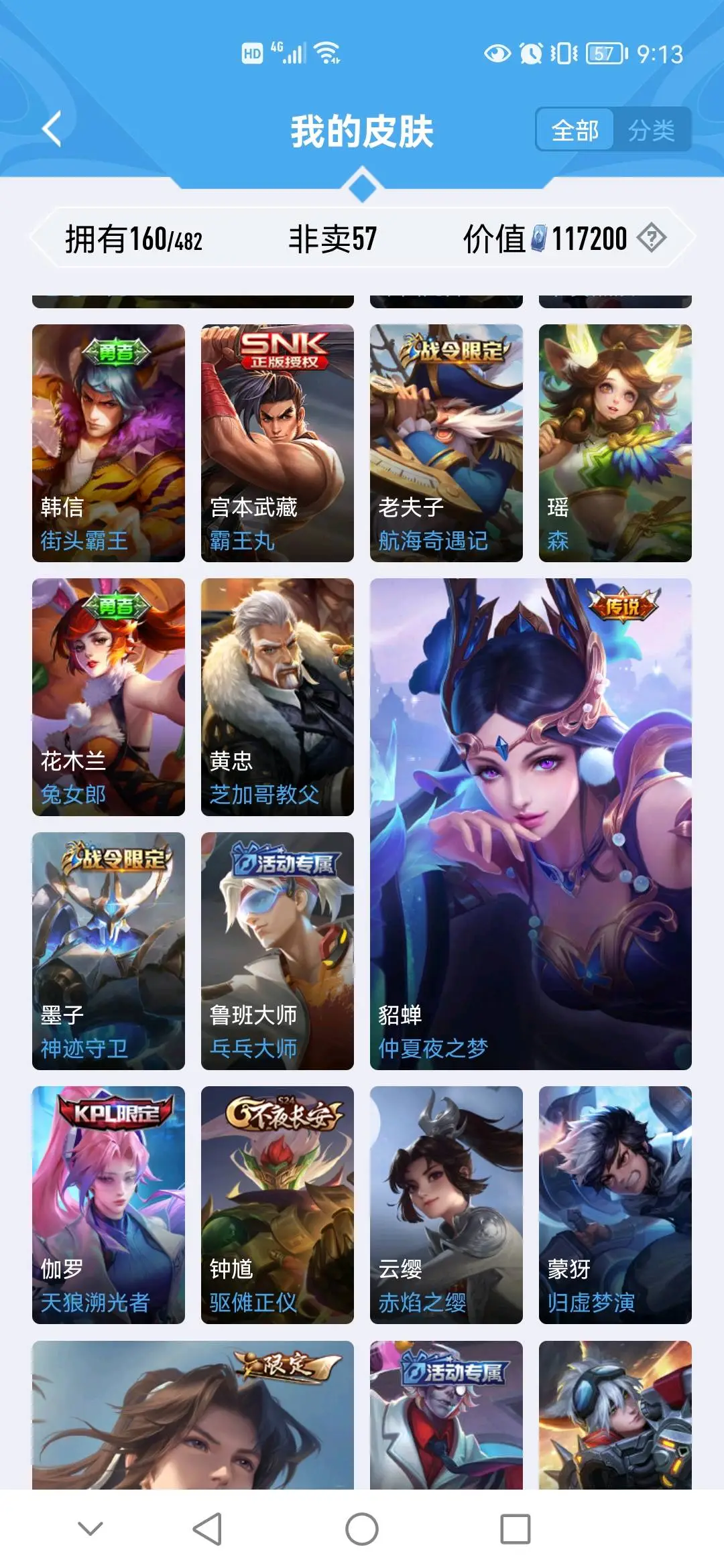Open 黄忠 芝加哥教父 skin card

coord(278,697)
